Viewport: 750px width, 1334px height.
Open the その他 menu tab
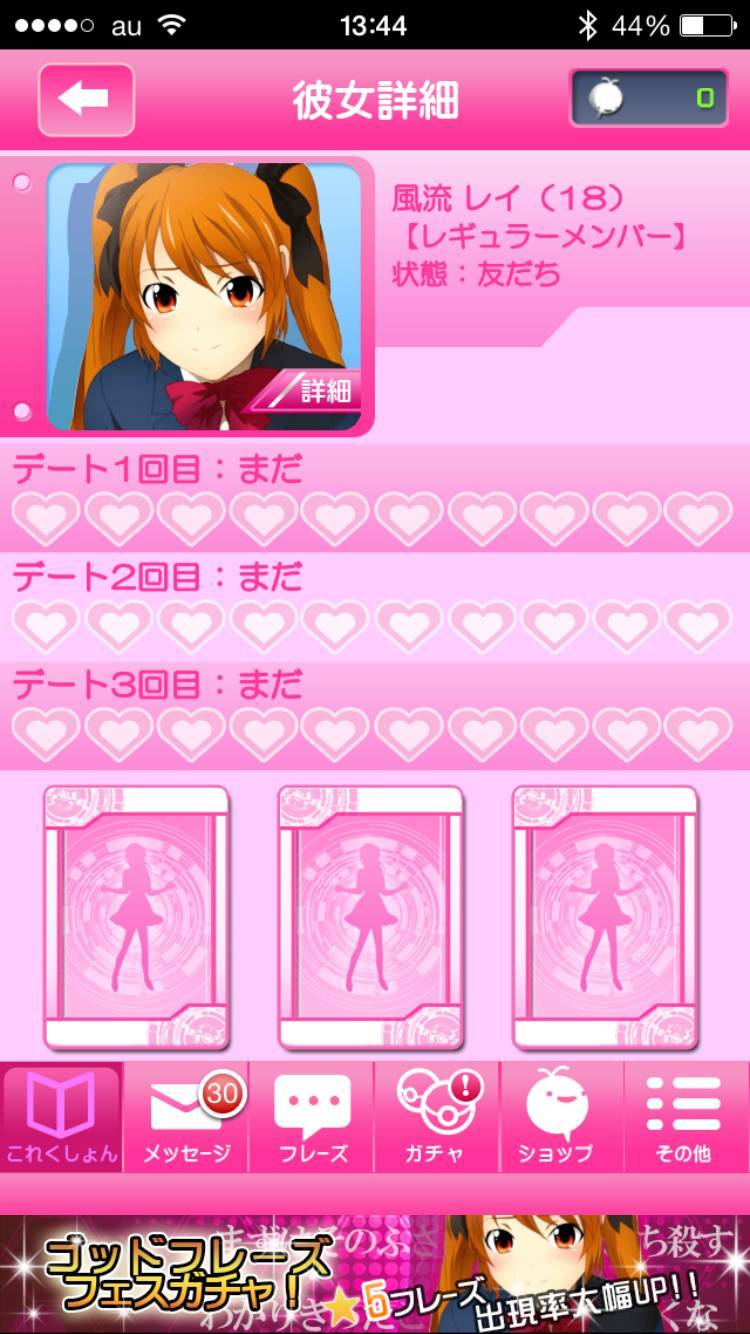(686, 1118)
